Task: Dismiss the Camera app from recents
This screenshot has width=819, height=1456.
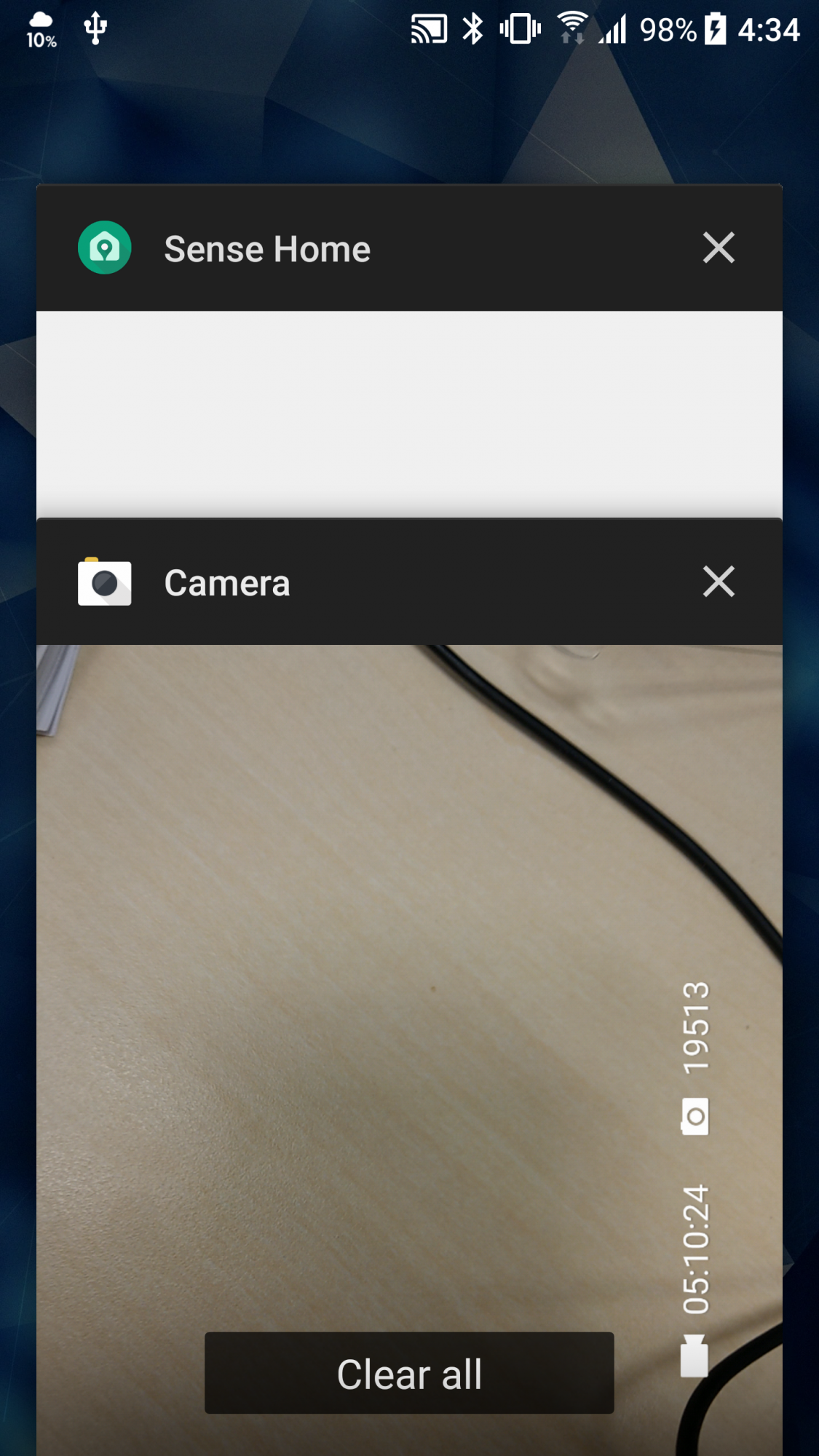Action: point(719,582)
